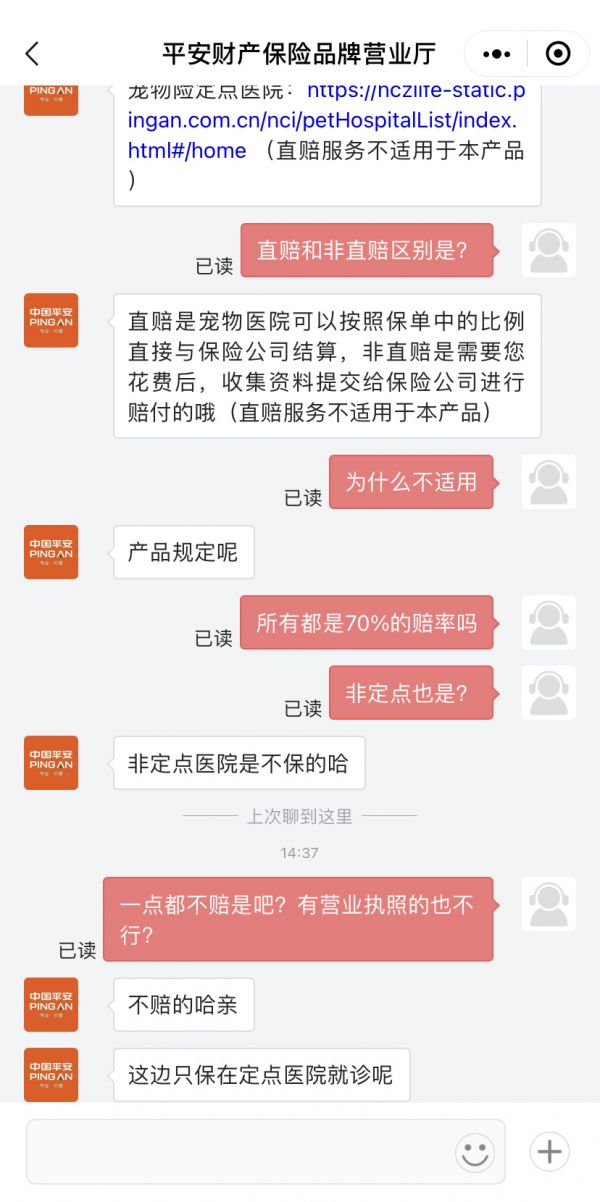
Task: Open the plus attachment menu
Action: (550, 1152)
